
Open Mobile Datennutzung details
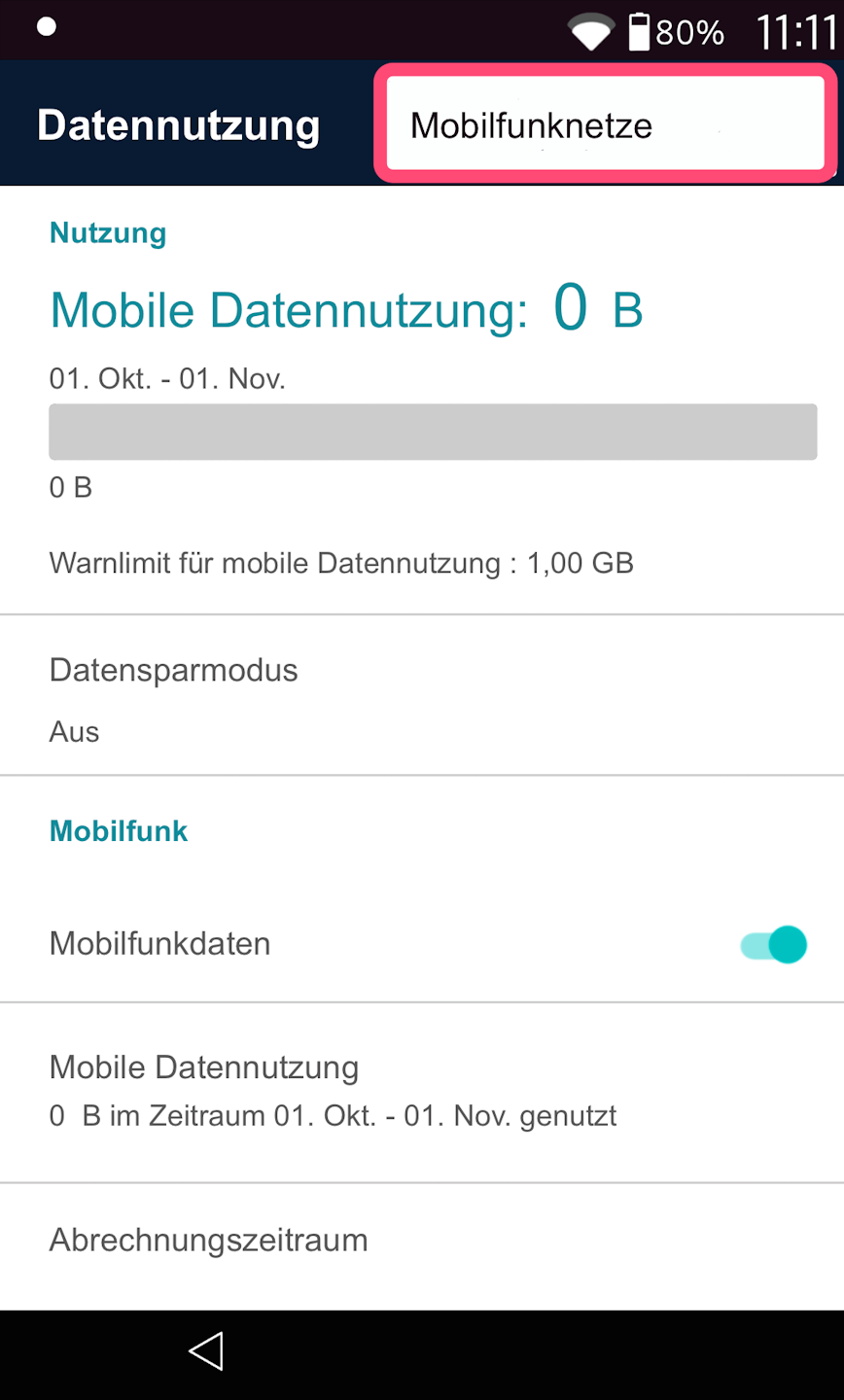point(422,1091)
